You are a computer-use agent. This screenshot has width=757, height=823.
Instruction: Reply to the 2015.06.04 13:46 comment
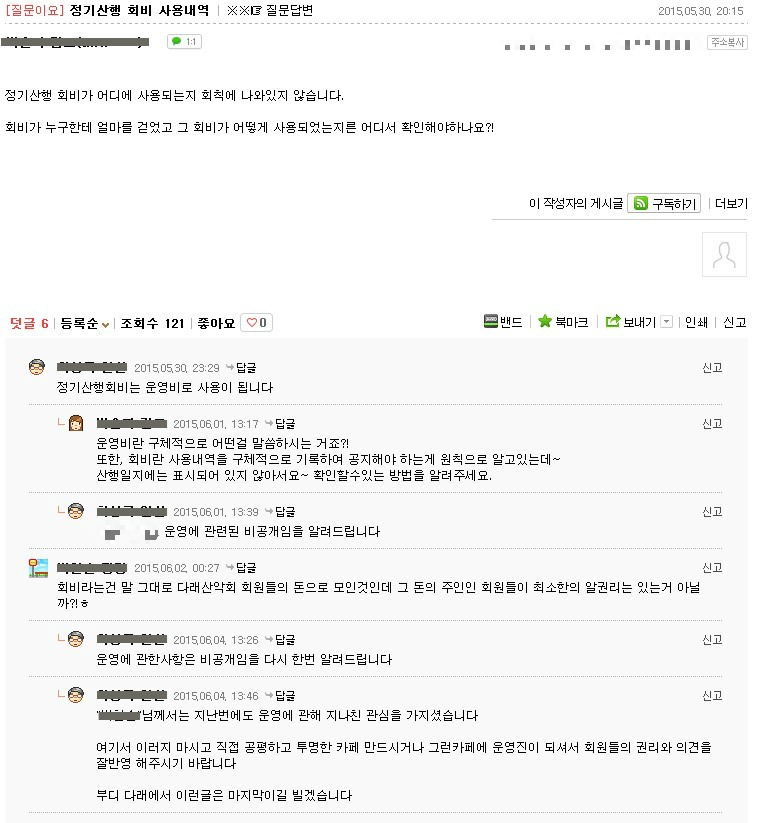281,696
